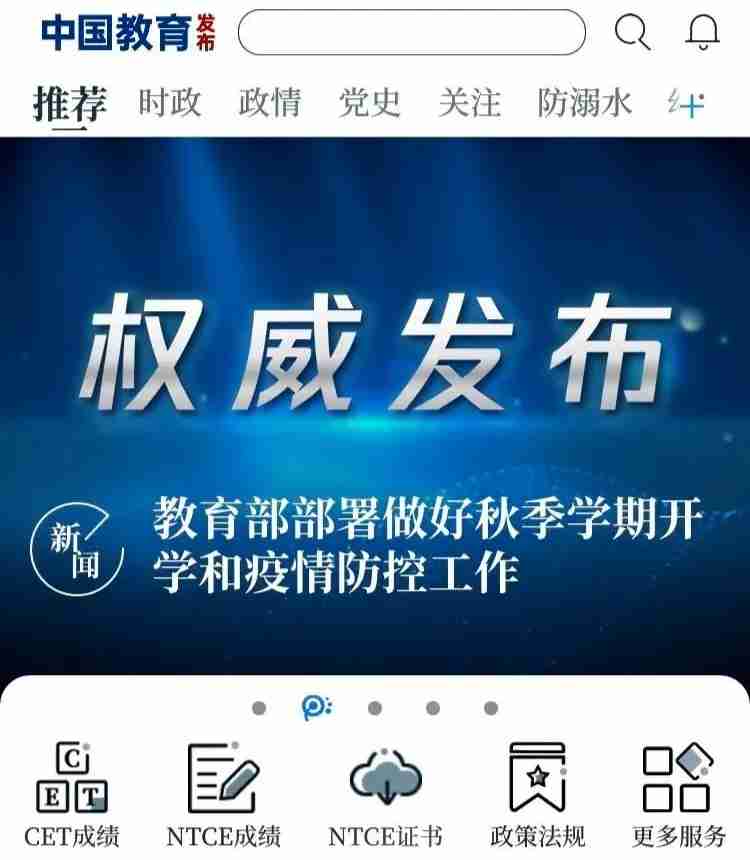Add more channels with the plus icon
This screenshot has height=860, width=750.
(x=688, y=103)
